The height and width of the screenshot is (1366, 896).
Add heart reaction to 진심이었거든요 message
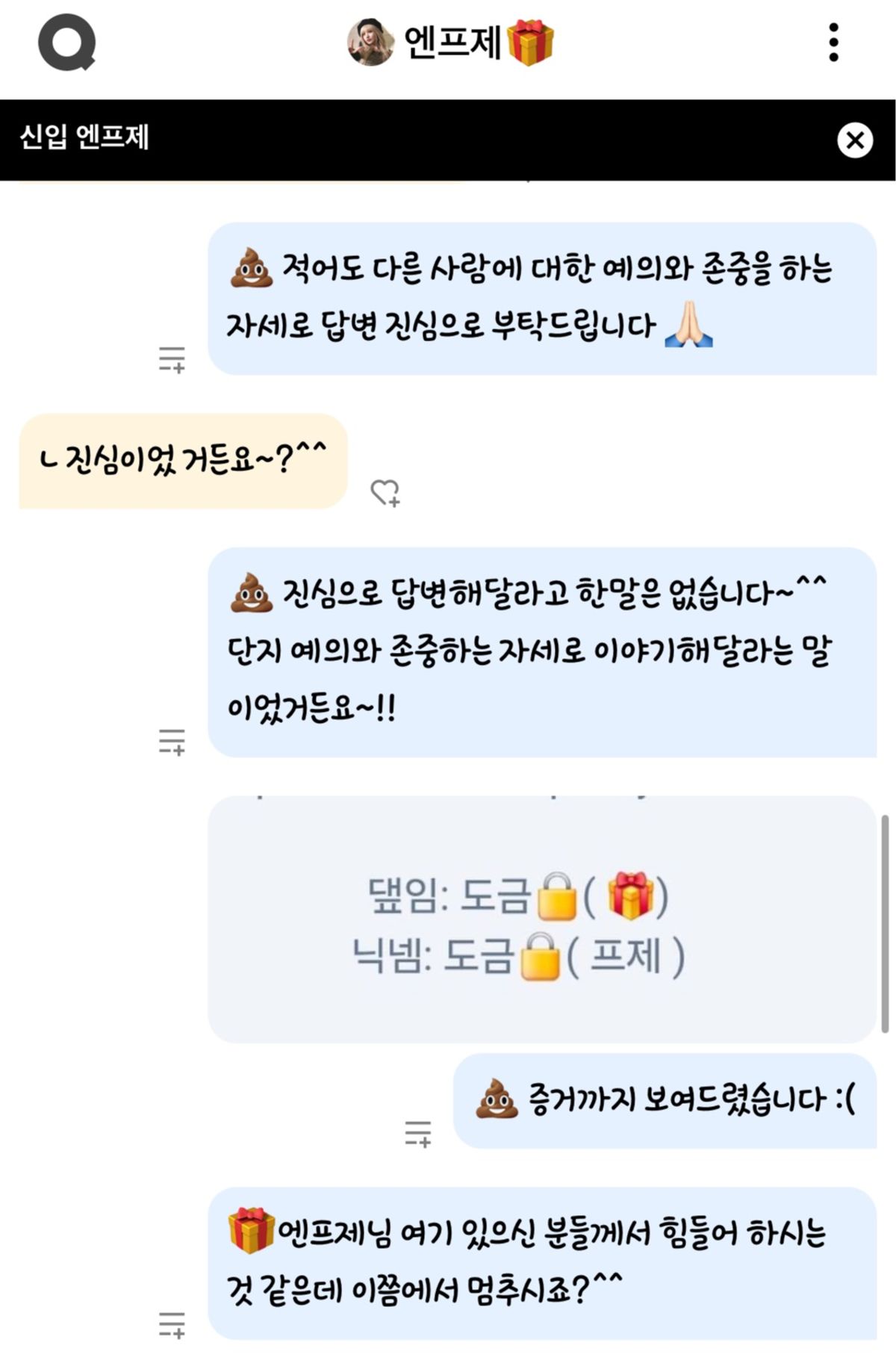pos(385,493)
